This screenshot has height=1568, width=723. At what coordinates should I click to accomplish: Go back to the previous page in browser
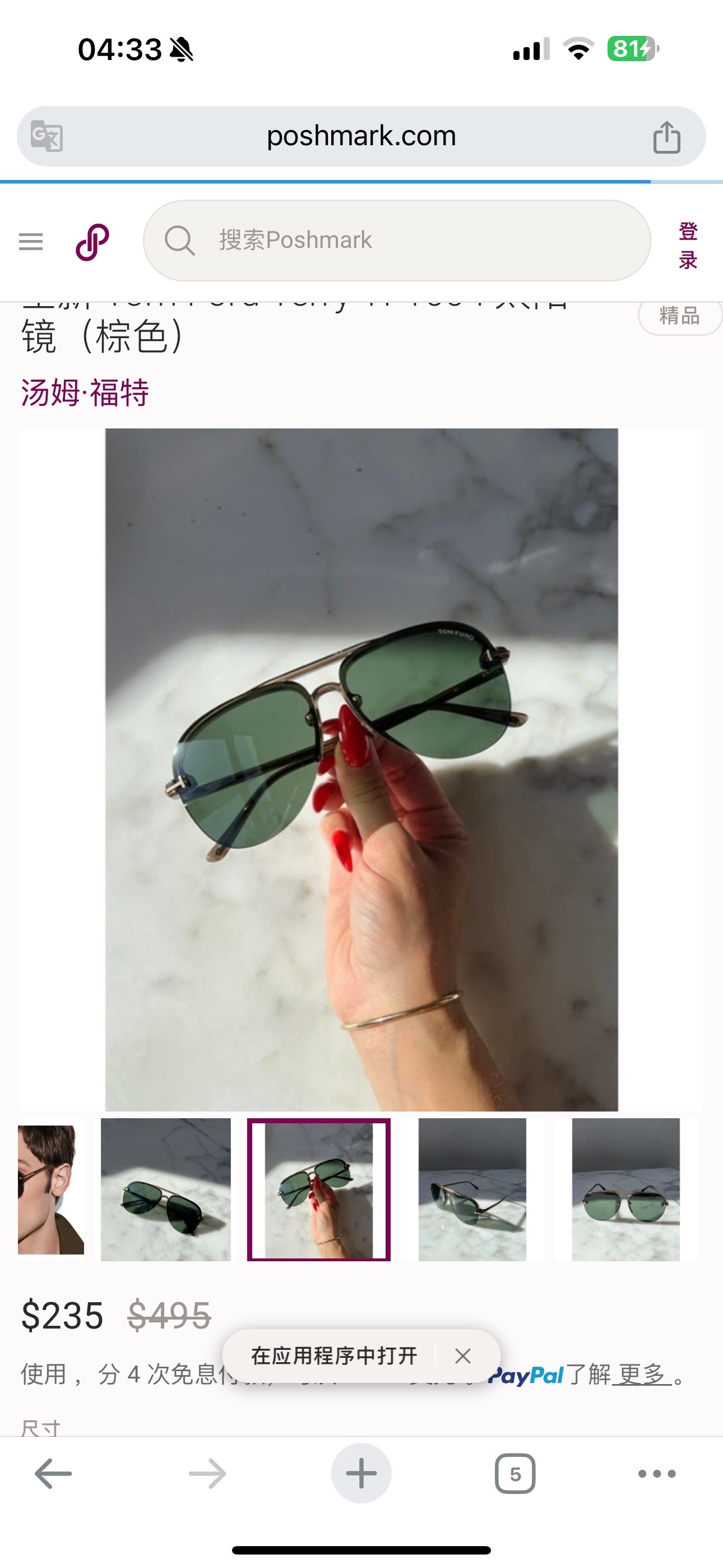point(53,1474)
